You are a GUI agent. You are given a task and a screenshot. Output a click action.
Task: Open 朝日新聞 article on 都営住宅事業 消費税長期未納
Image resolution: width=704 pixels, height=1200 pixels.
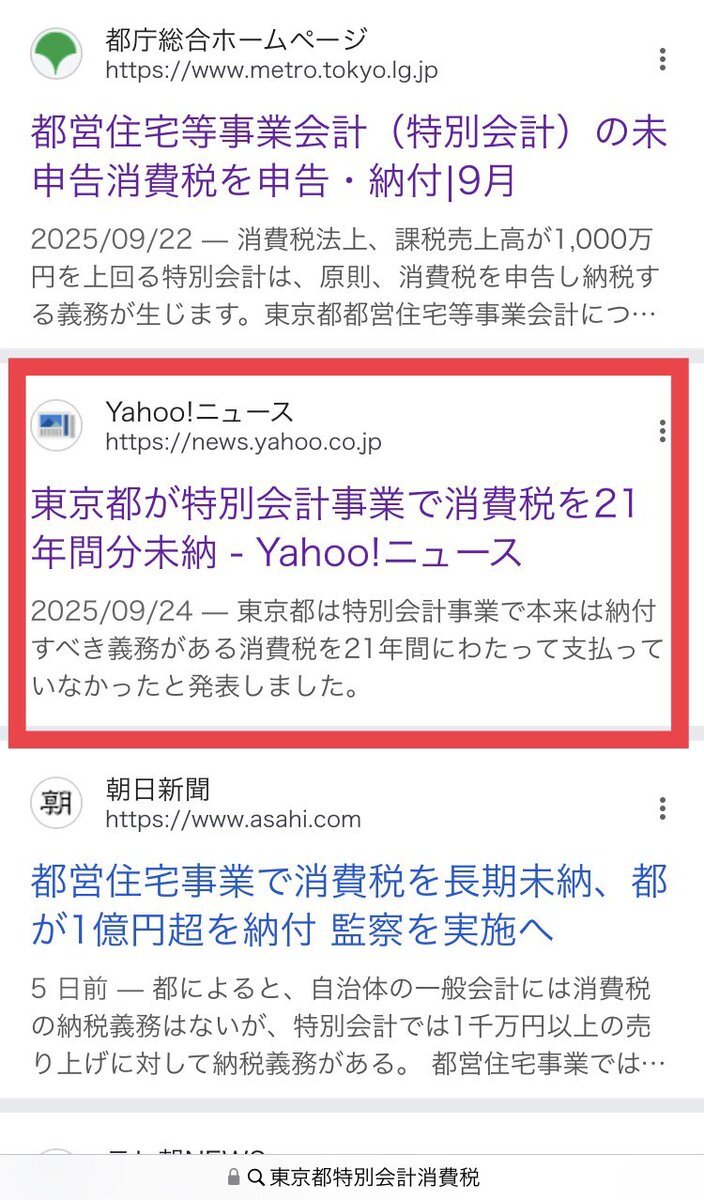tap(348, 905)
